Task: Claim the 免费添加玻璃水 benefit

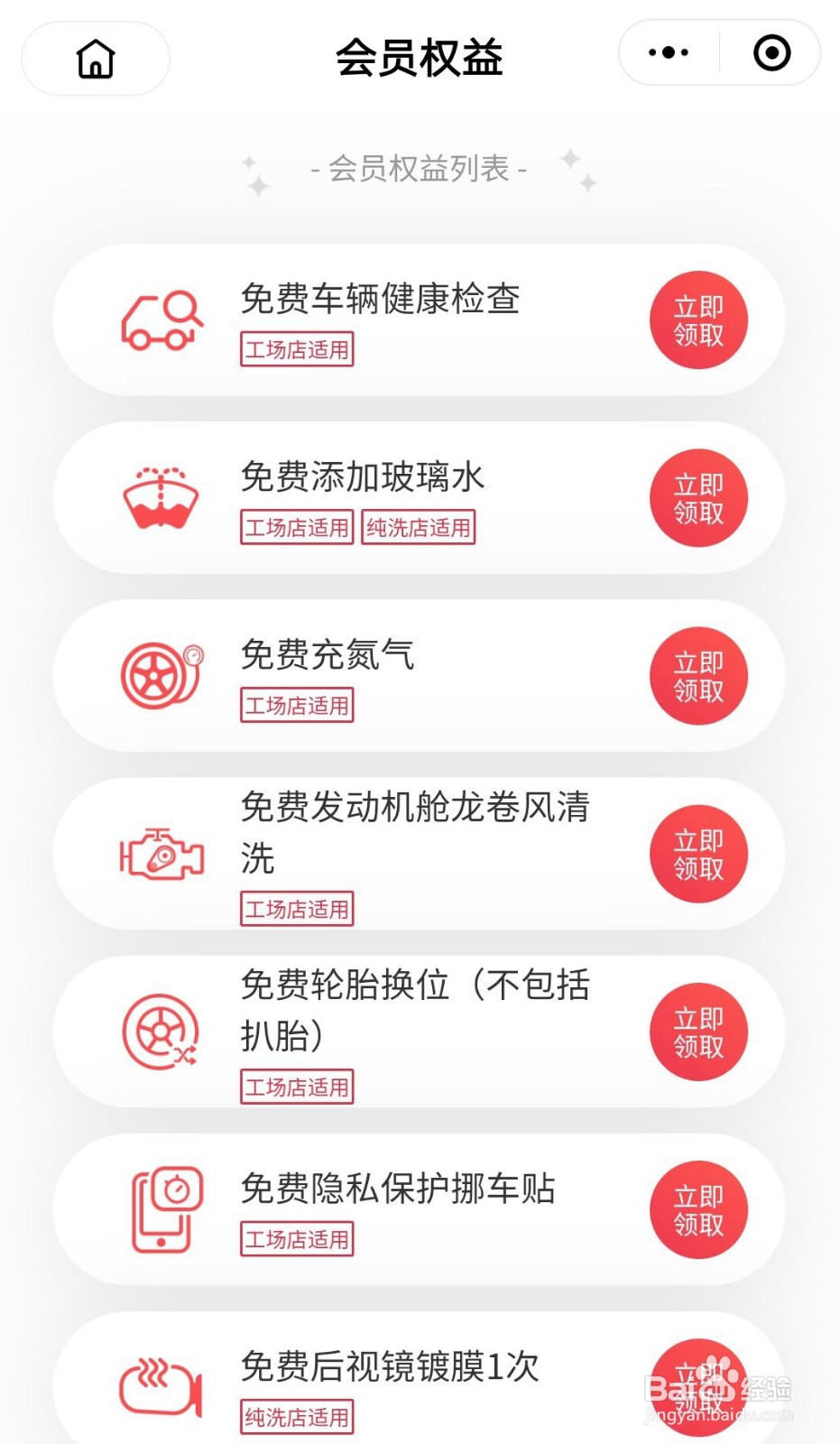Action: coord(699,498)
